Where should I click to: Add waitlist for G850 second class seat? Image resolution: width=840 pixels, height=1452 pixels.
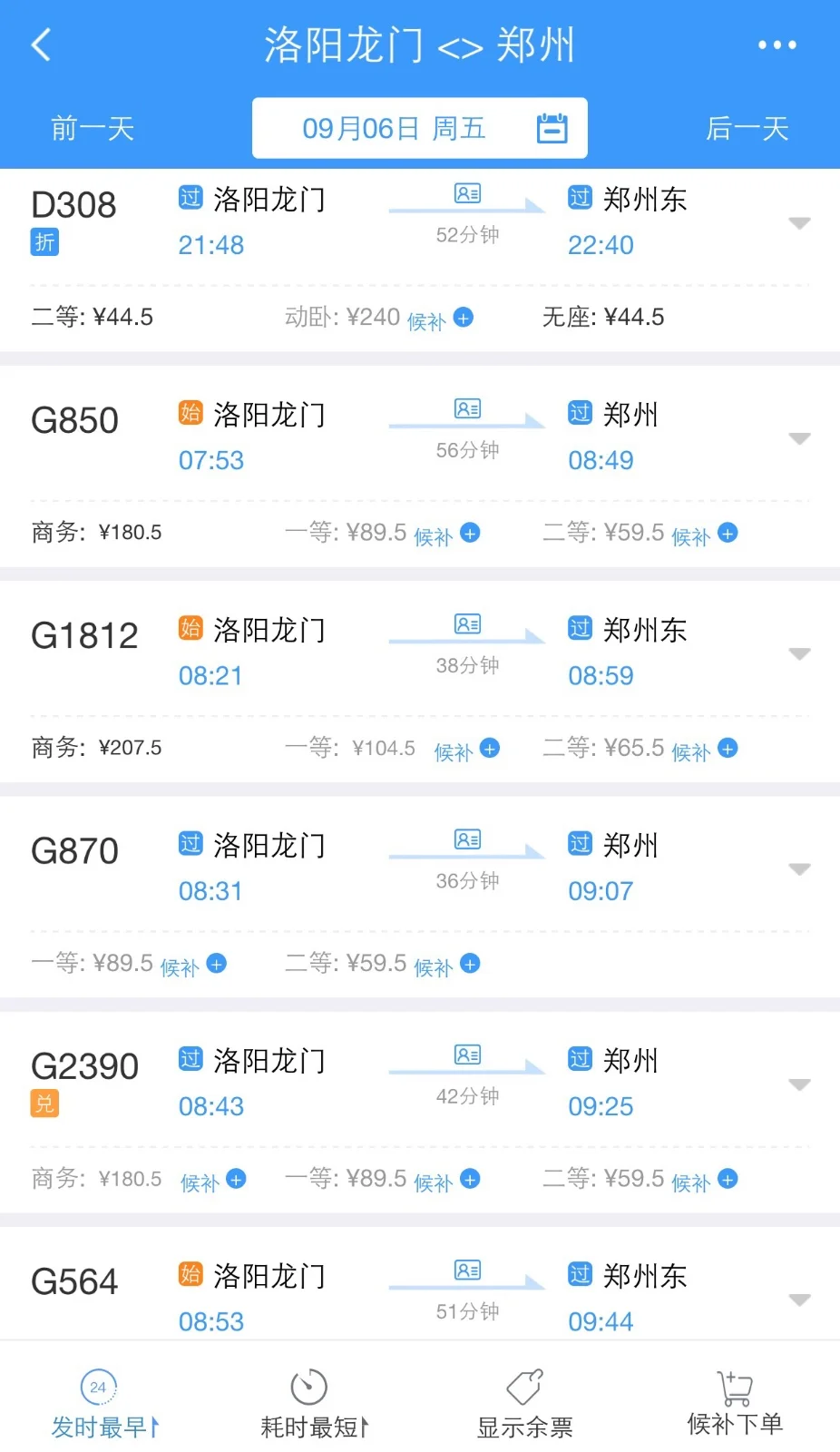[x=728, y=533]
